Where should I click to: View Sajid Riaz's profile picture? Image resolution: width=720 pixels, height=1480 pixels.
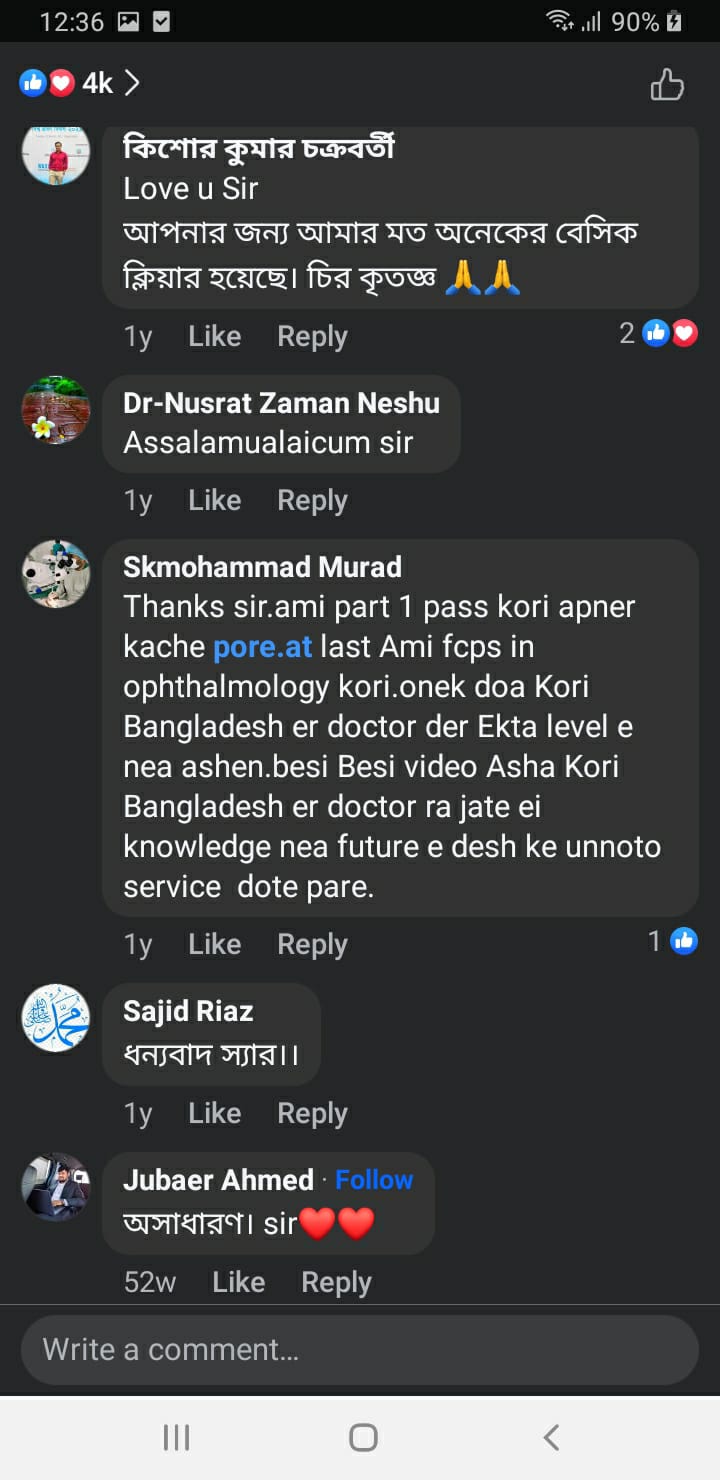[x=56, y=1018]
